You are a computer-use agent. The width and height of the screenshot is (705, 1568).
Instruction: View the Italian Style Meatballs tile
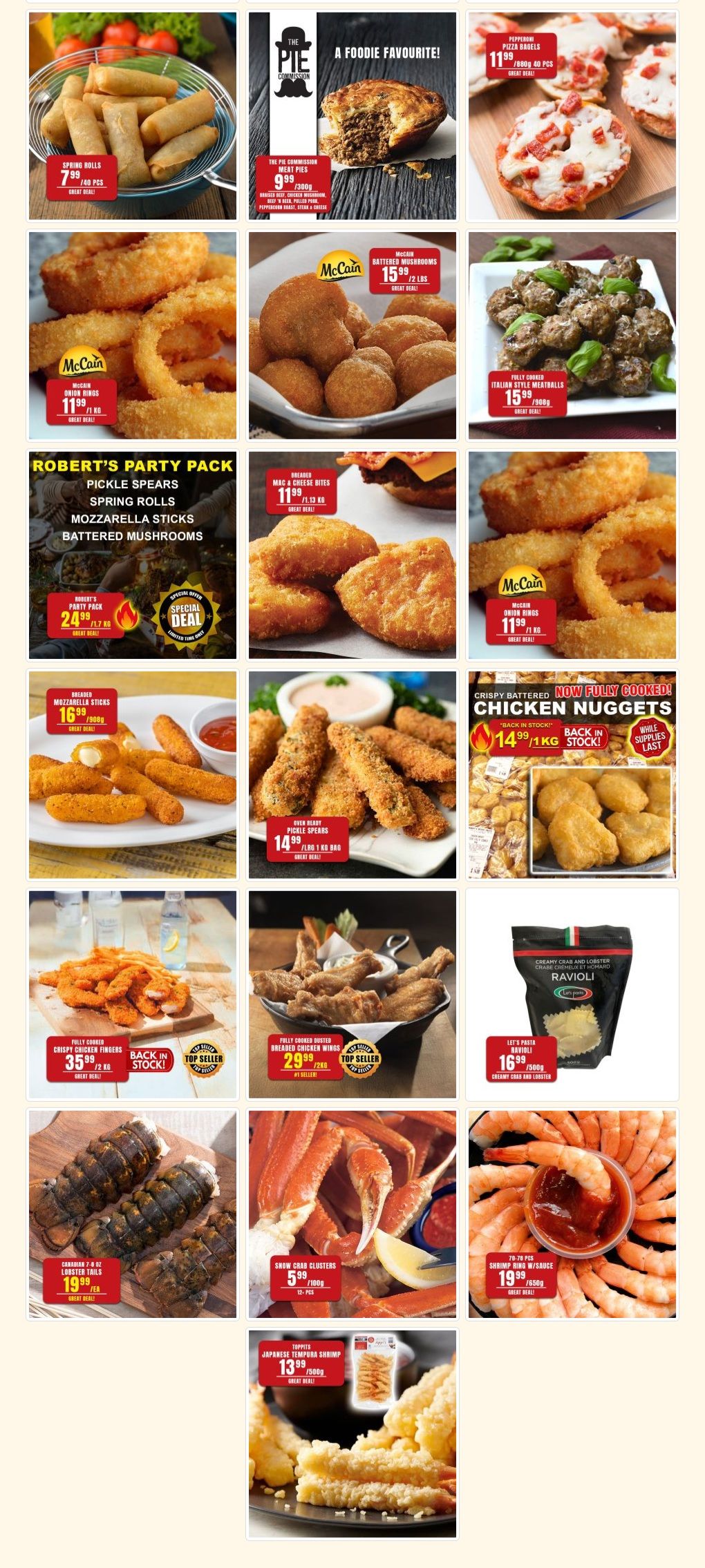point(572,336)
